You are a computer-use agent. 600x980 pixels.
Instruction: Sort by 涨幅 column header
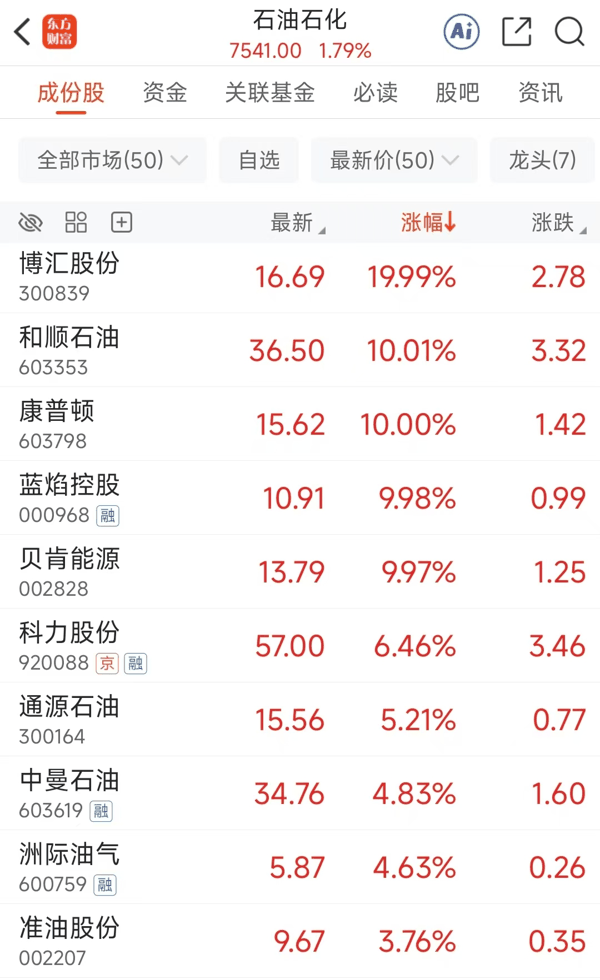[x=428, y=222]
